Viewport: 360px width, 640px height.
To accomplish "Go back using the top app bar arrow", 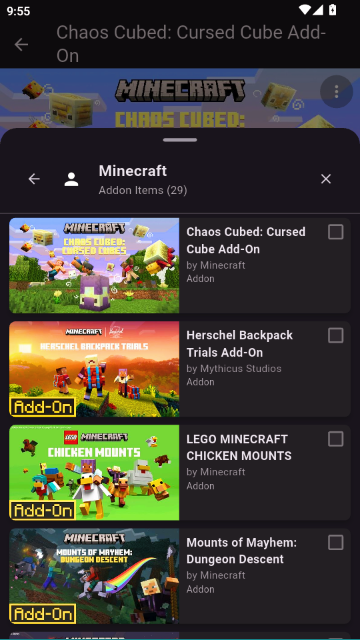I will click(x=21, y=44).
